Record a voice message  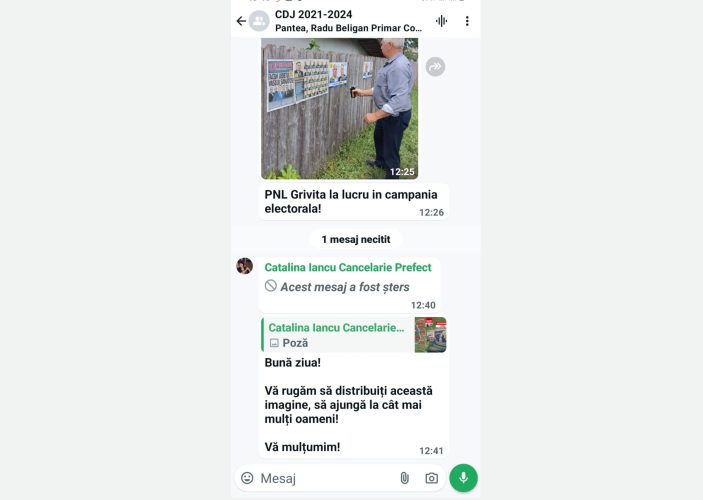point(463,478)
